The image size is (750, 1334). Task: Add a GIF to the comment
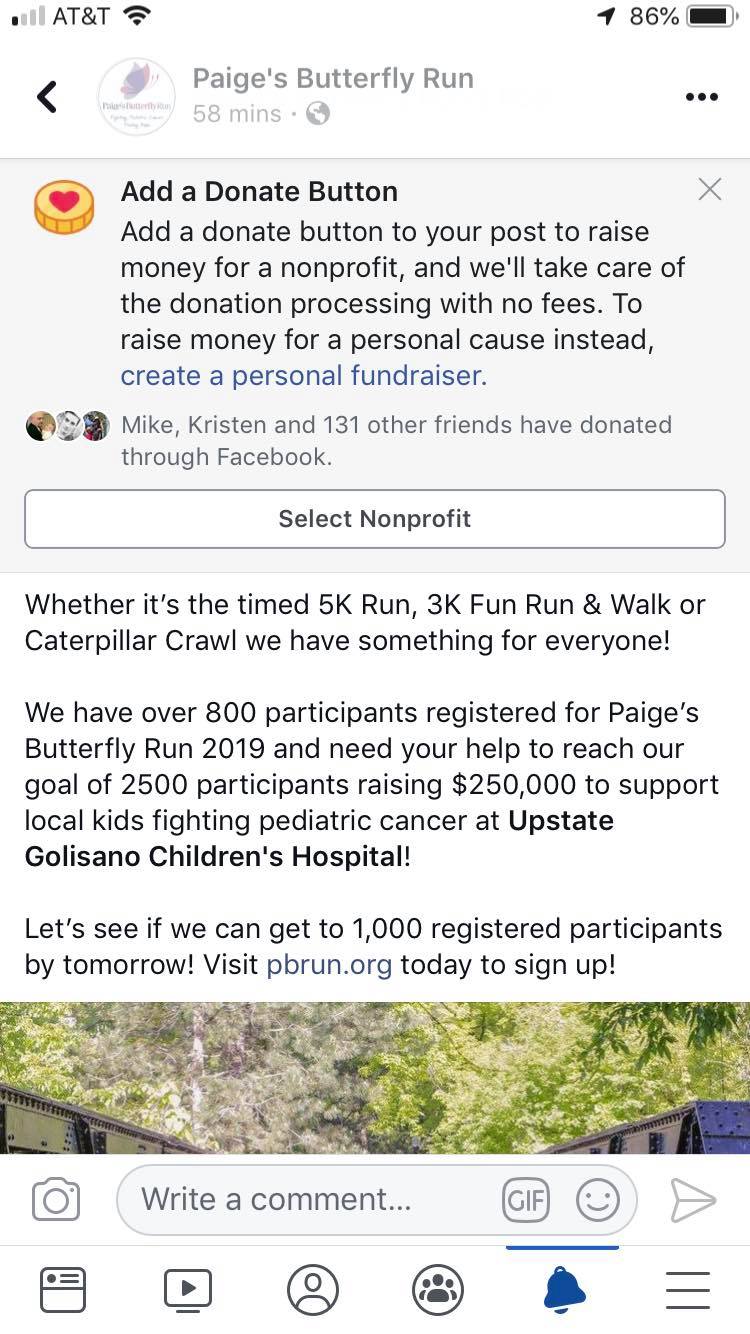point(526,1199)
